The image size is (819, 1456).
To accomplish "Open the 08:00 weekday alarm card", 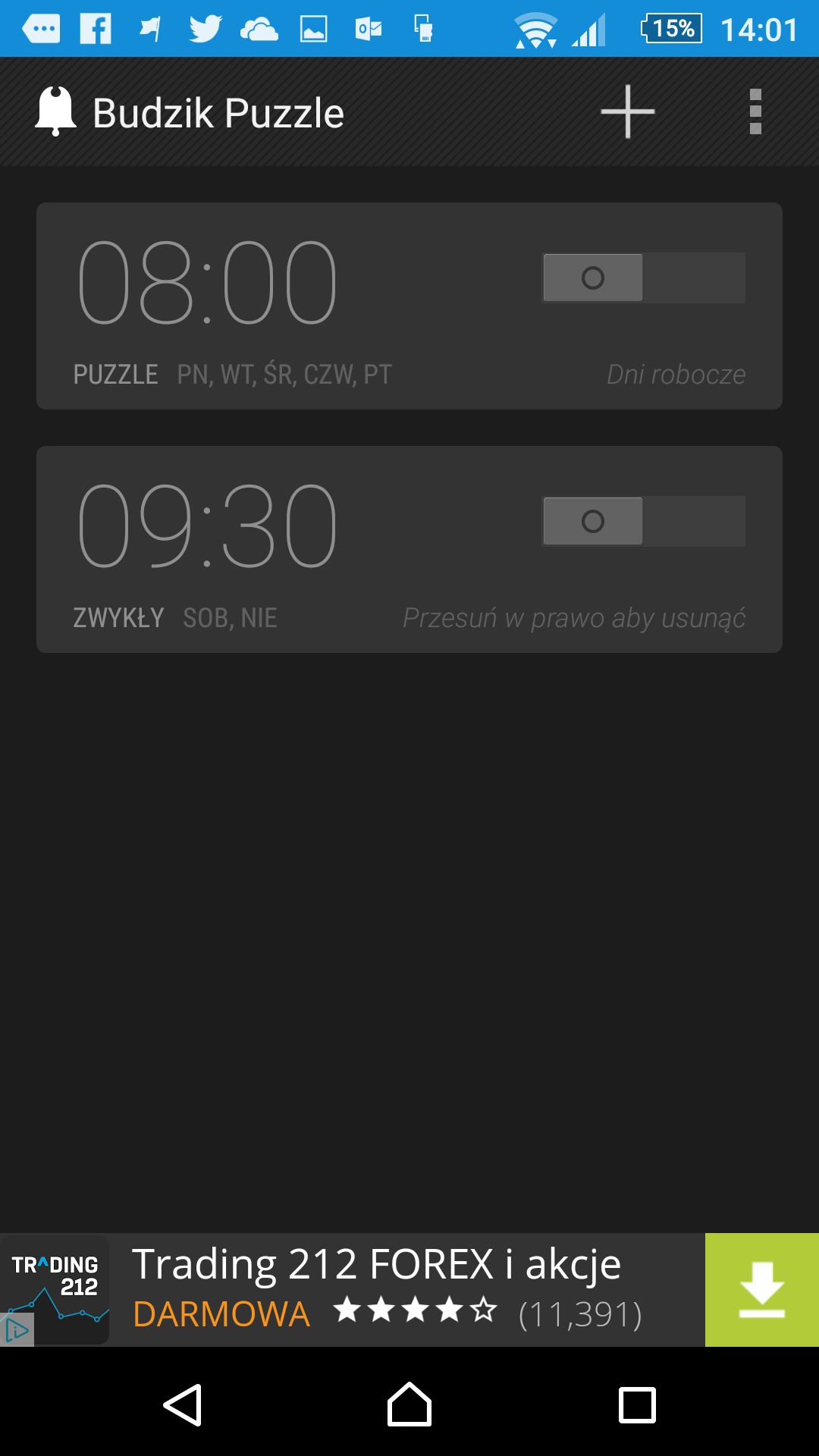I will 409,306.
